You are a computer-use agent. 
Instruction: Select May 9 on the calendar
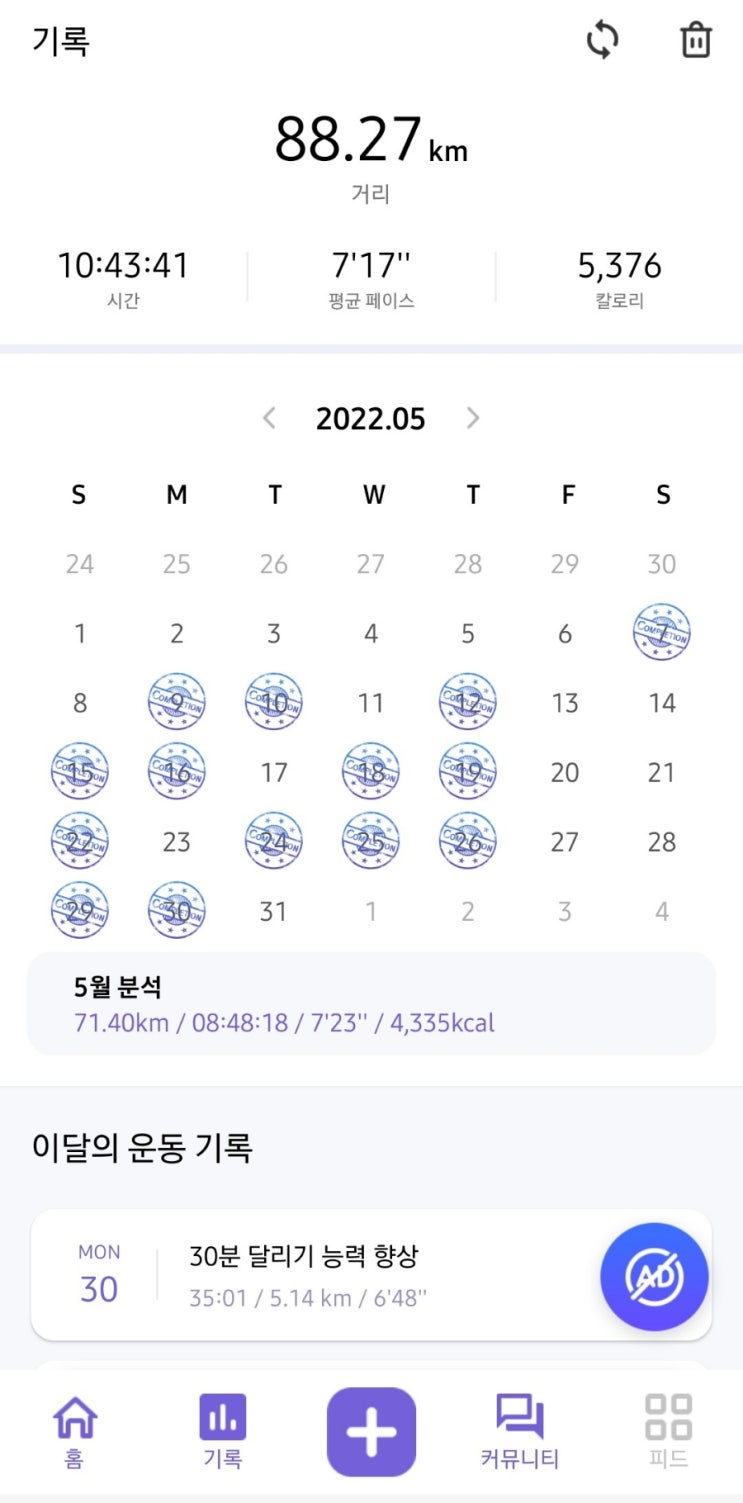point(177,702)
